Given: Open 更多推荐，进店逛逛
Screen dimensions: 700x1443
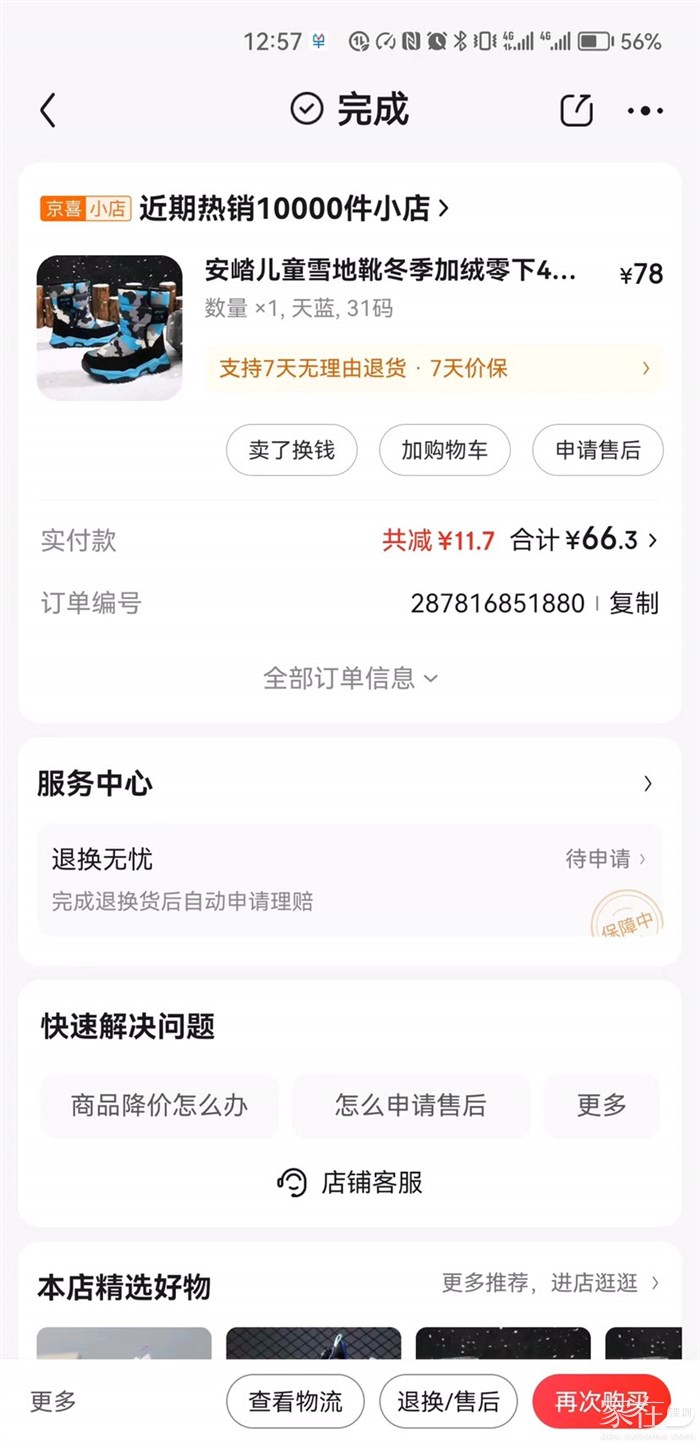Looking at the screenshot, I should pos(551,1283).
